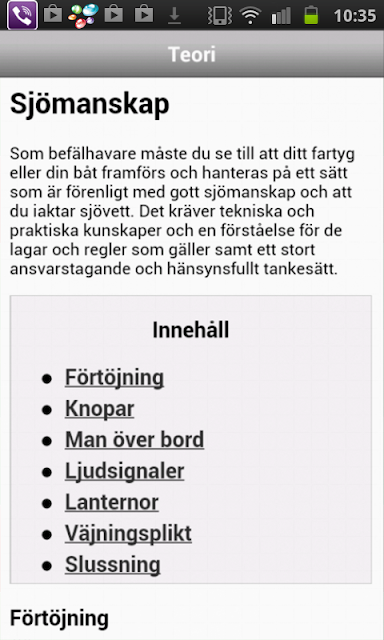This screenshot has height=640, width=384.
Task: Open the Förtöjning link in Innehåll
Action: (114, 378)
